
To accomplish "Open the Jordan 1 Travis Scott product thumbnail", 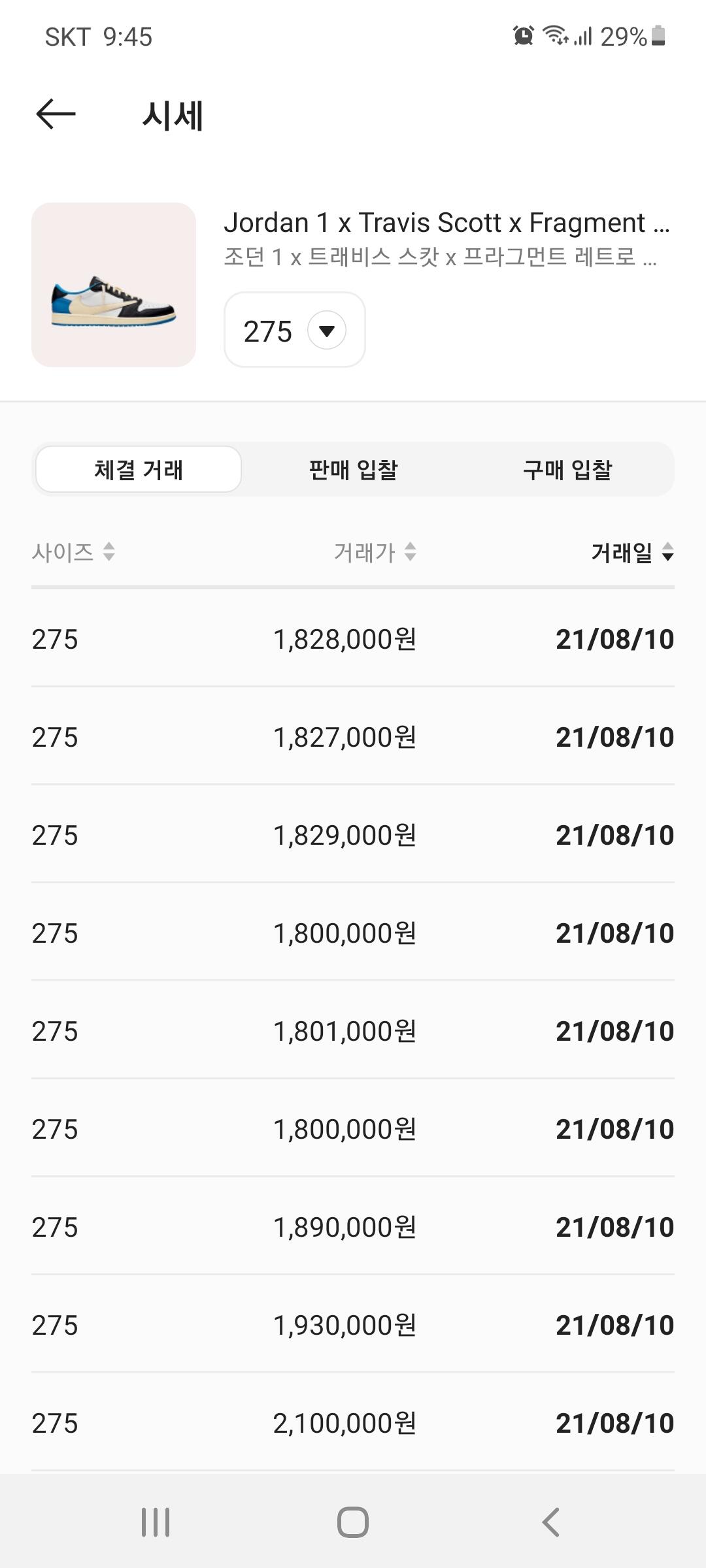I will point(114,285).
